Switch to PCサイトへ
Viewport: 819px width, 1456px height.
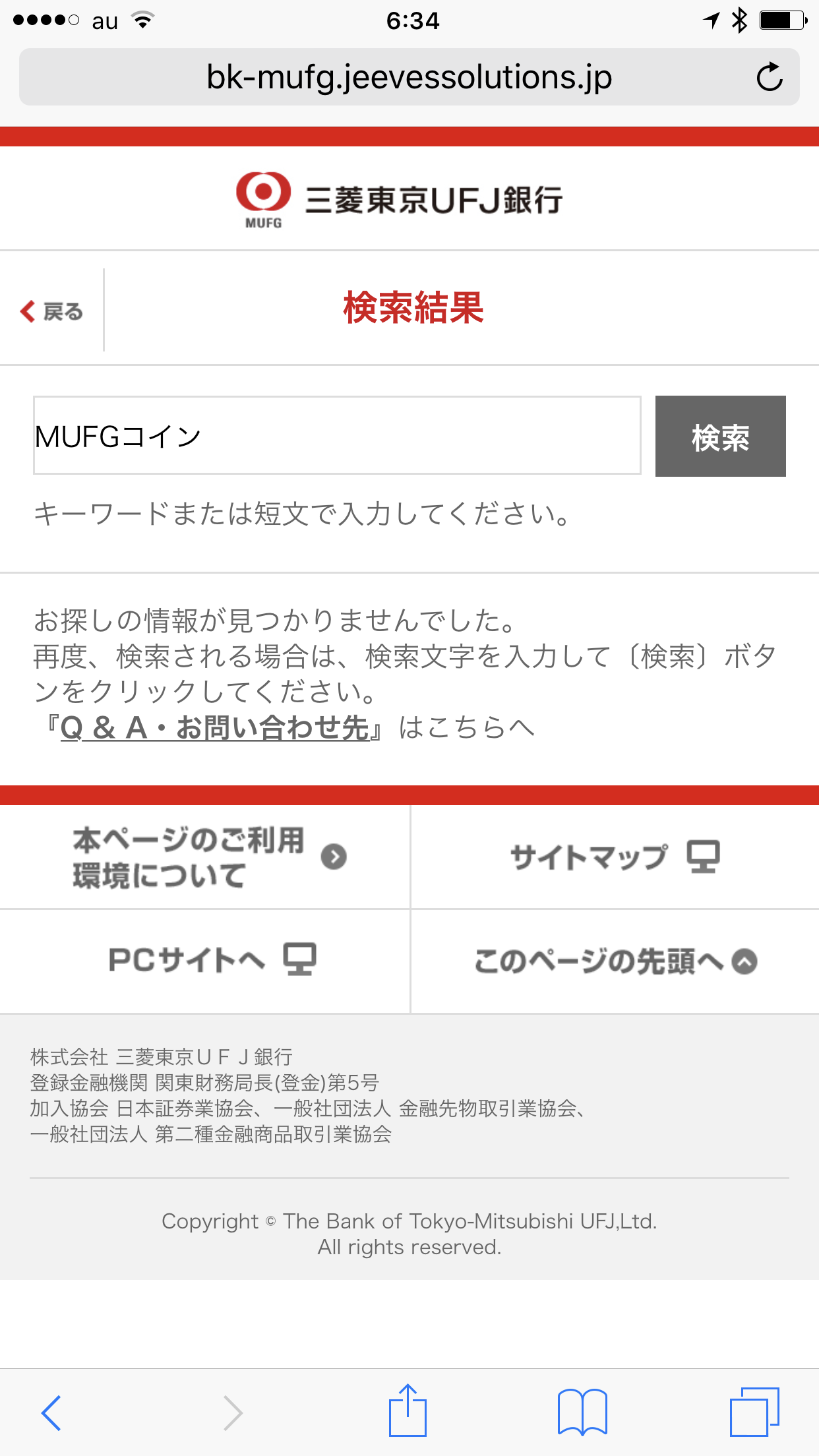pos(205,961)
